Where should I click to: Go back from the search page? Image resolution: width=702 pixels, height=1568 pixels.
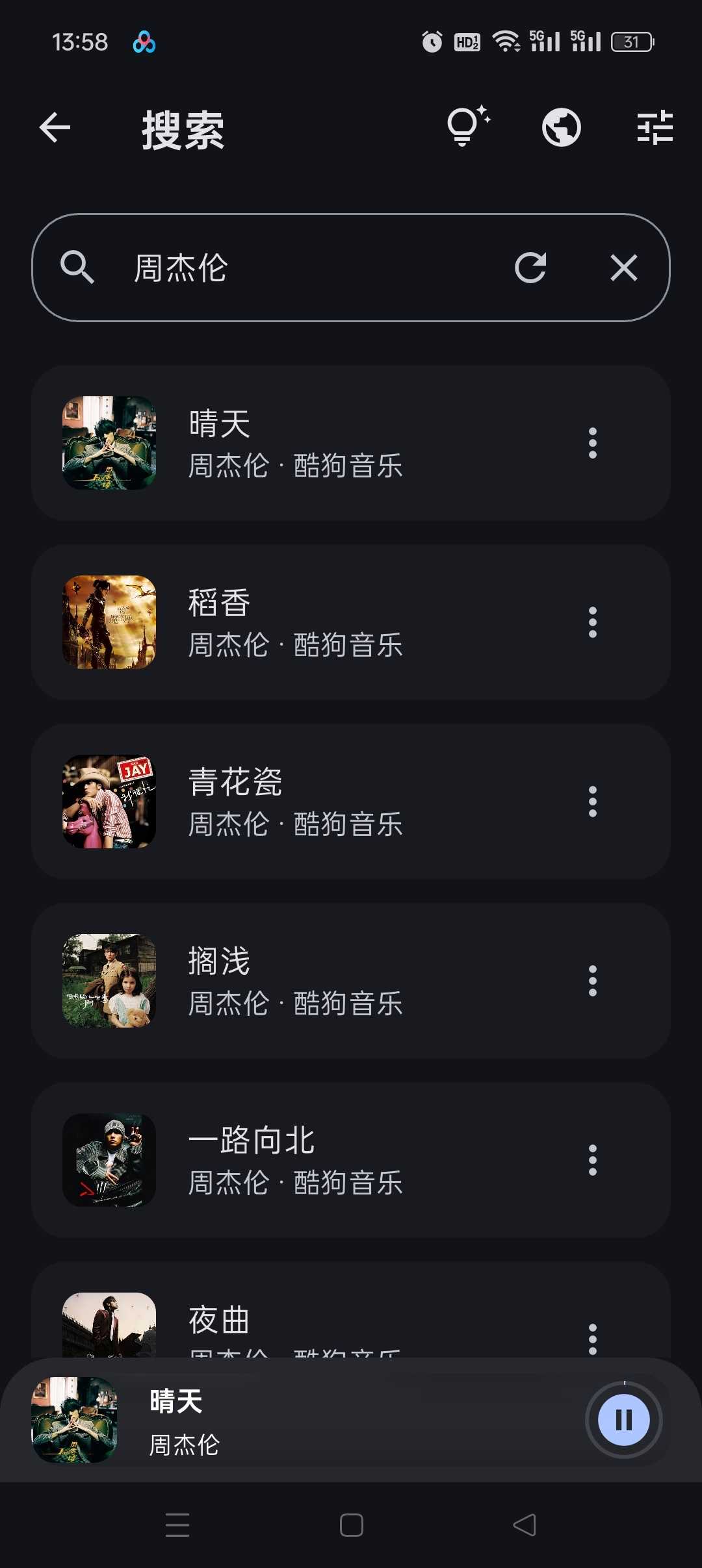click(x=55, y=127)
